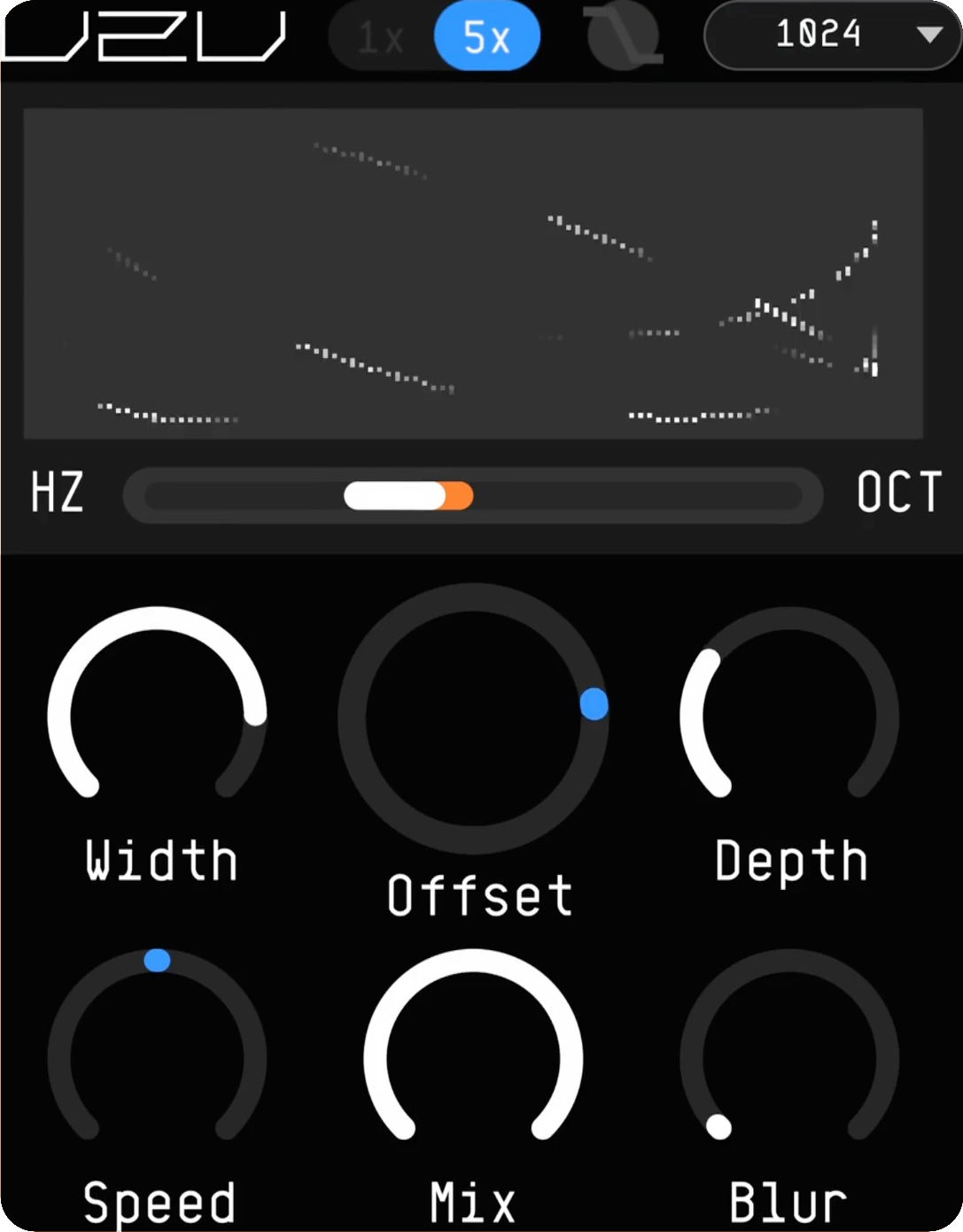This screenshot has width=963, height=1232.
Task: Select the 5x oversampling option
Action: pos(486,38)
